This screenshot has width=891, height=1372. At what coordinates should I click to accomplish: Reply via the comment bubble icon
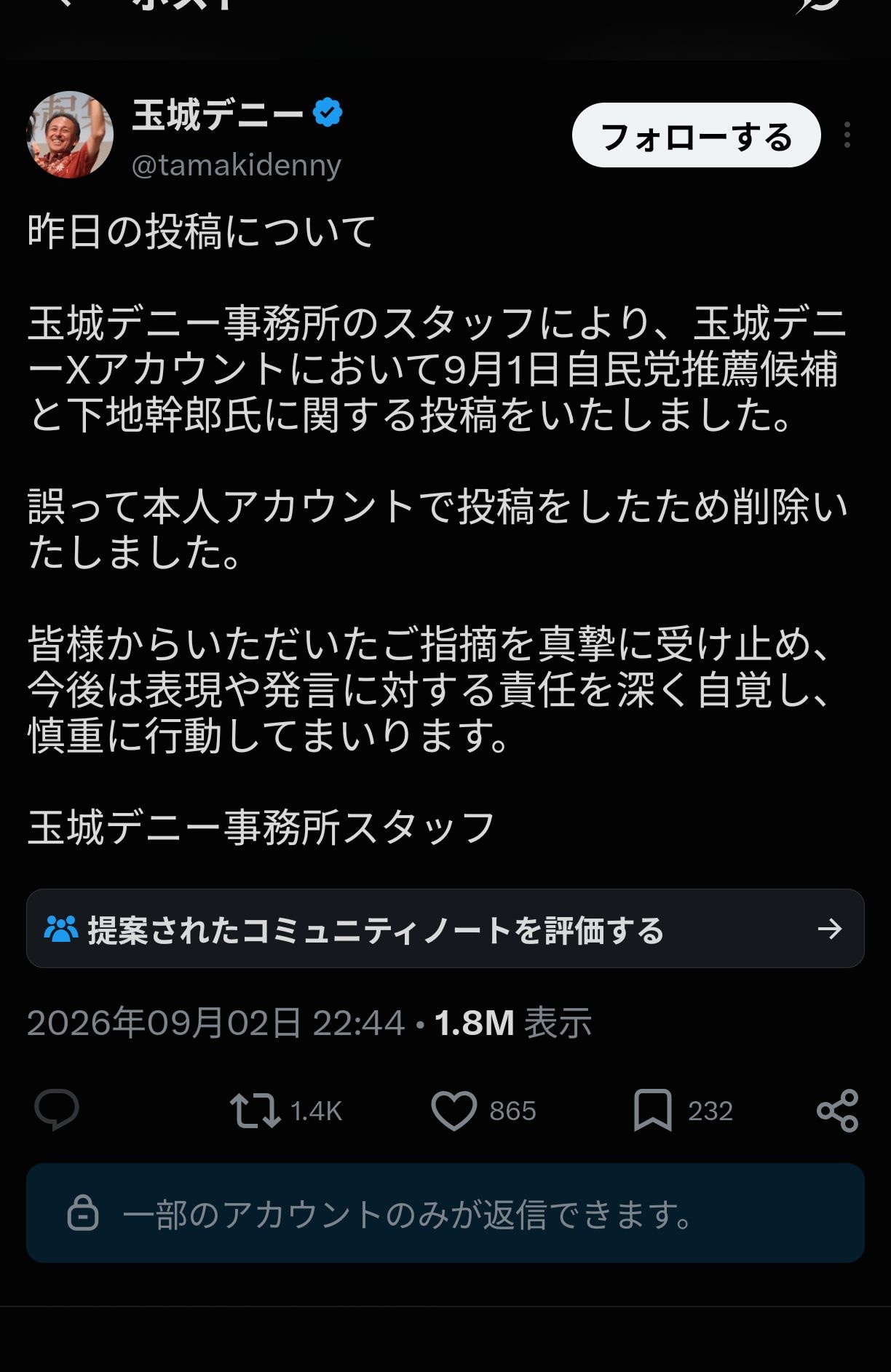click(56, 1110)
